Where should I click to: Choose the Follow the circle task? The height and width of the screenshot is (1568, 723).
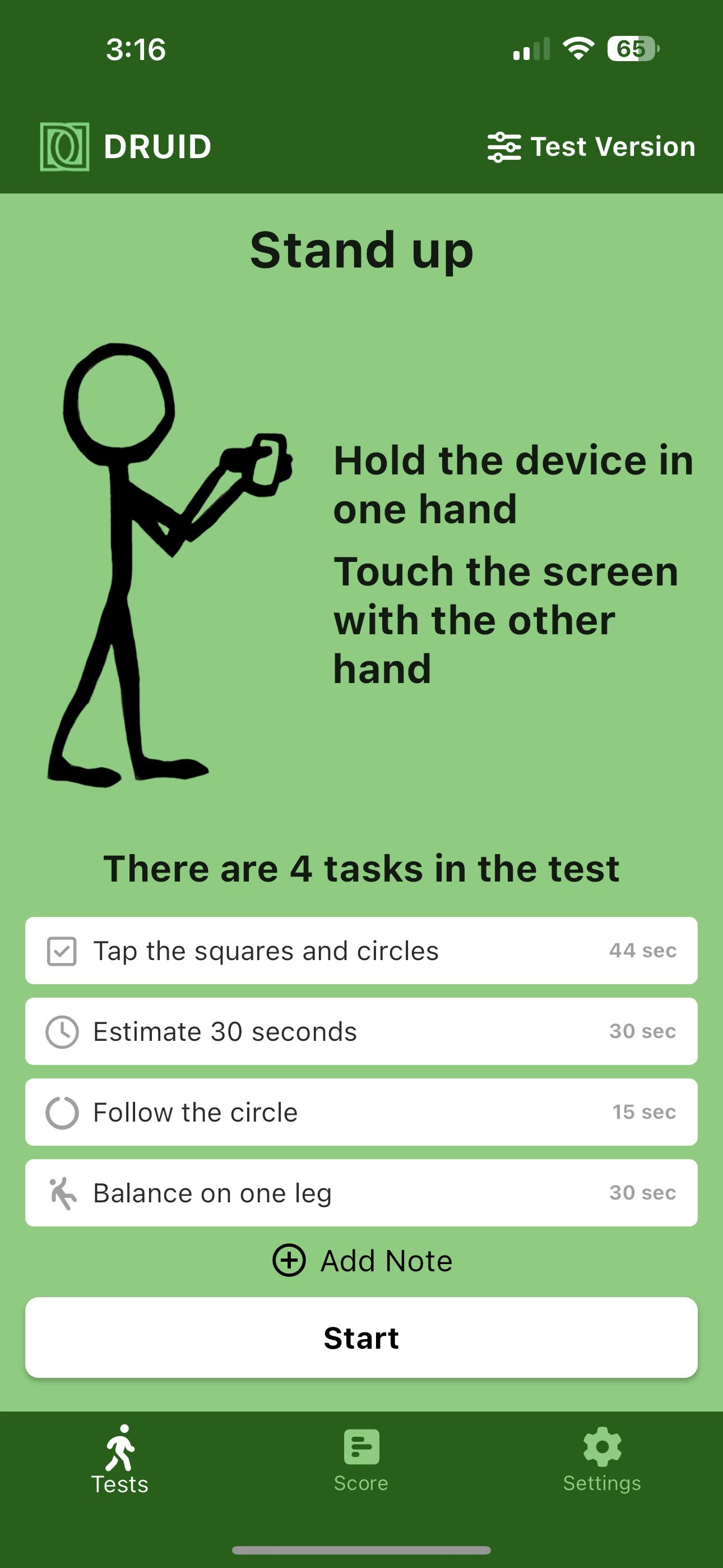click(361, 1112)
